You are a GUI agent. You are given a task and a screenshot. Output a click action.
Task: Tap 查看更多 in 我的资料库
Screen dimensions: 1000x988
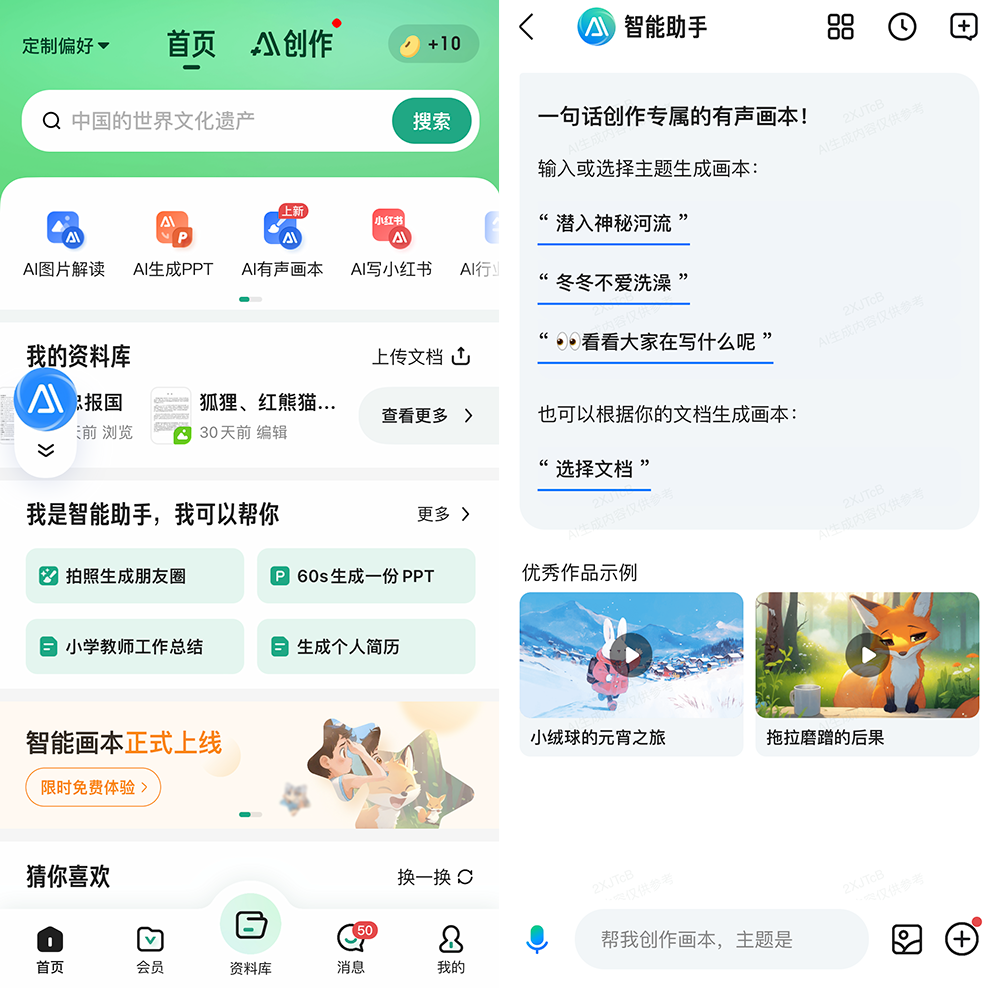click(427, 415)
